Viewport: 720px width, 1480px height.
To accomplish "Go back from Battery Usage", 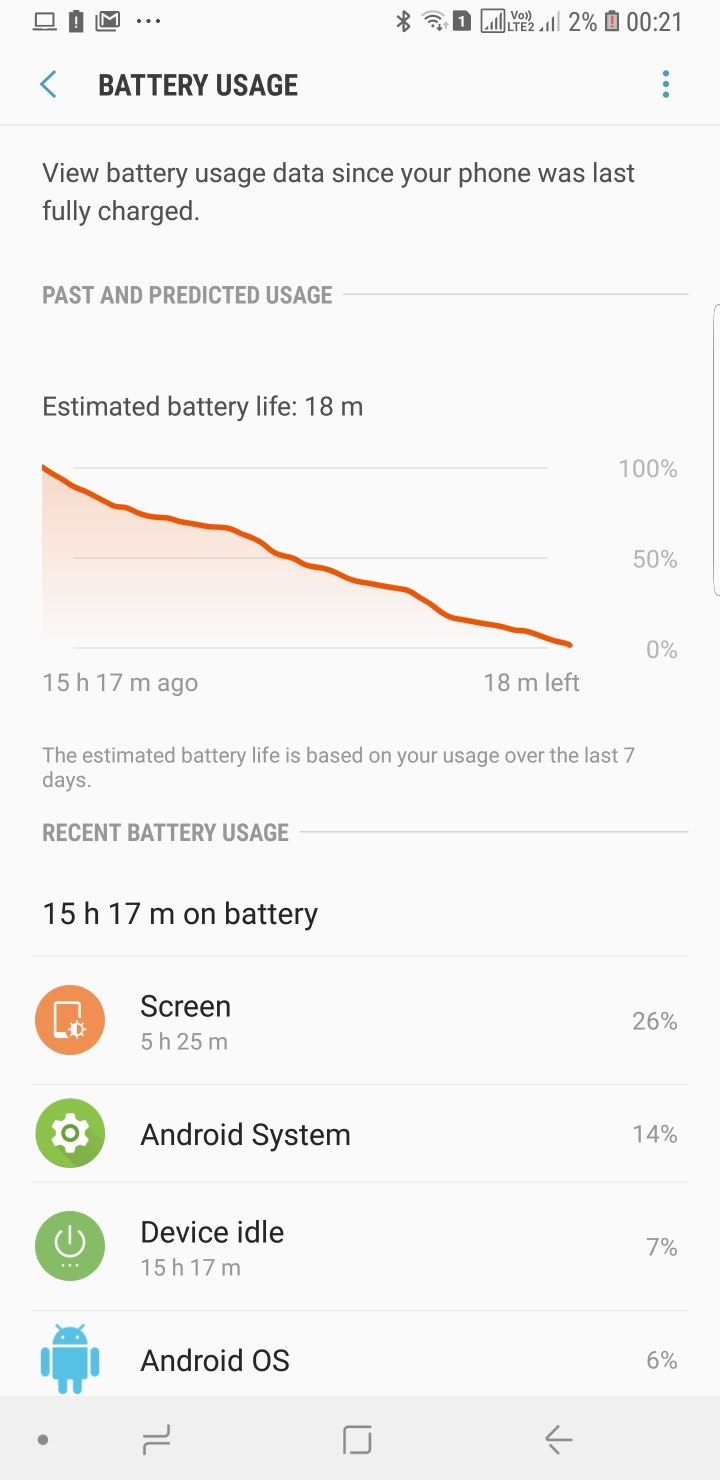I will (48, 85).
